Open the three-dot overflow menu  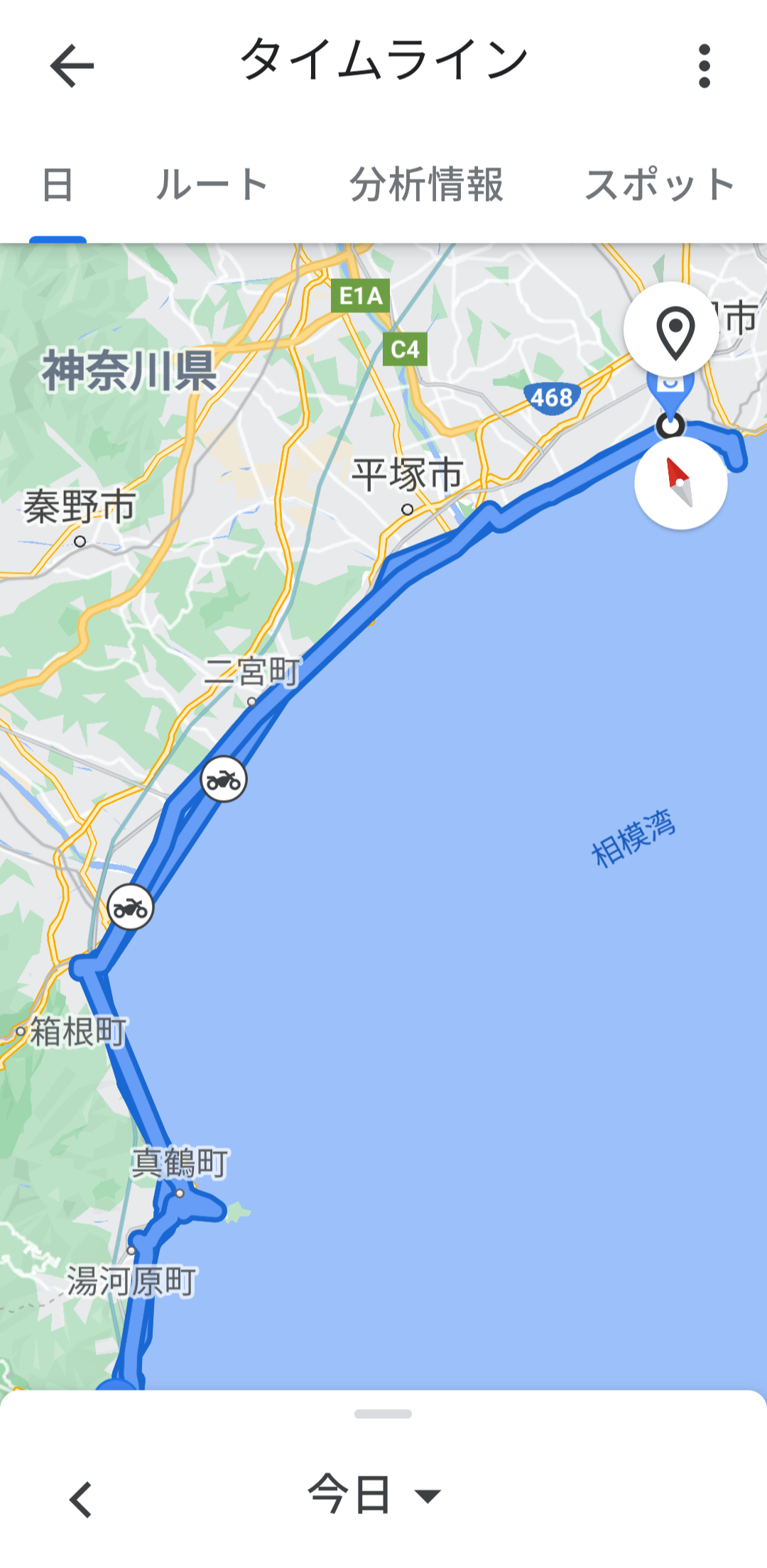tap(704, 66)
